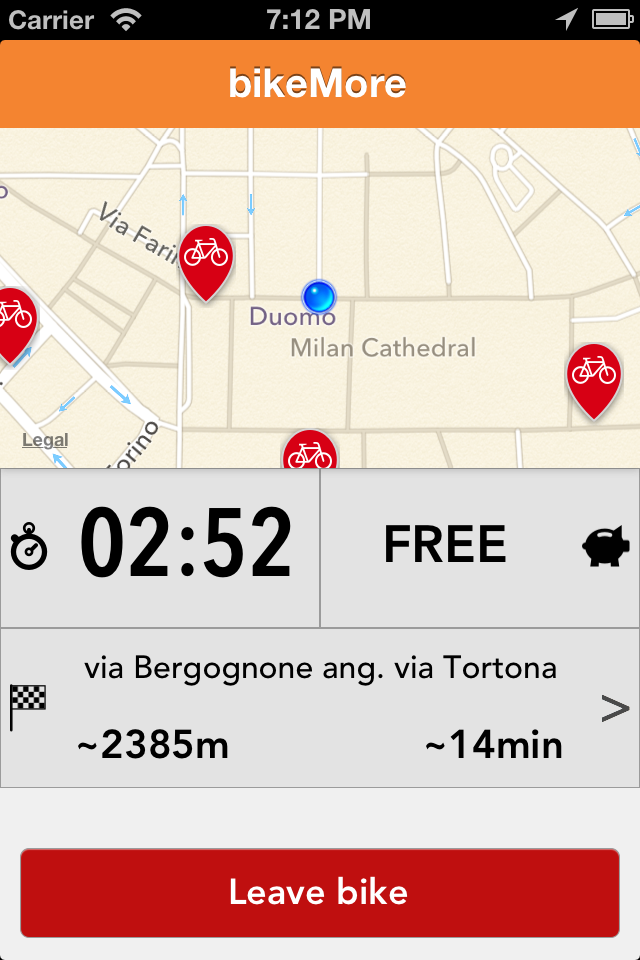Tap the red Leave bike button
Viewport: 640px width, 960px height.
point(320,893)
